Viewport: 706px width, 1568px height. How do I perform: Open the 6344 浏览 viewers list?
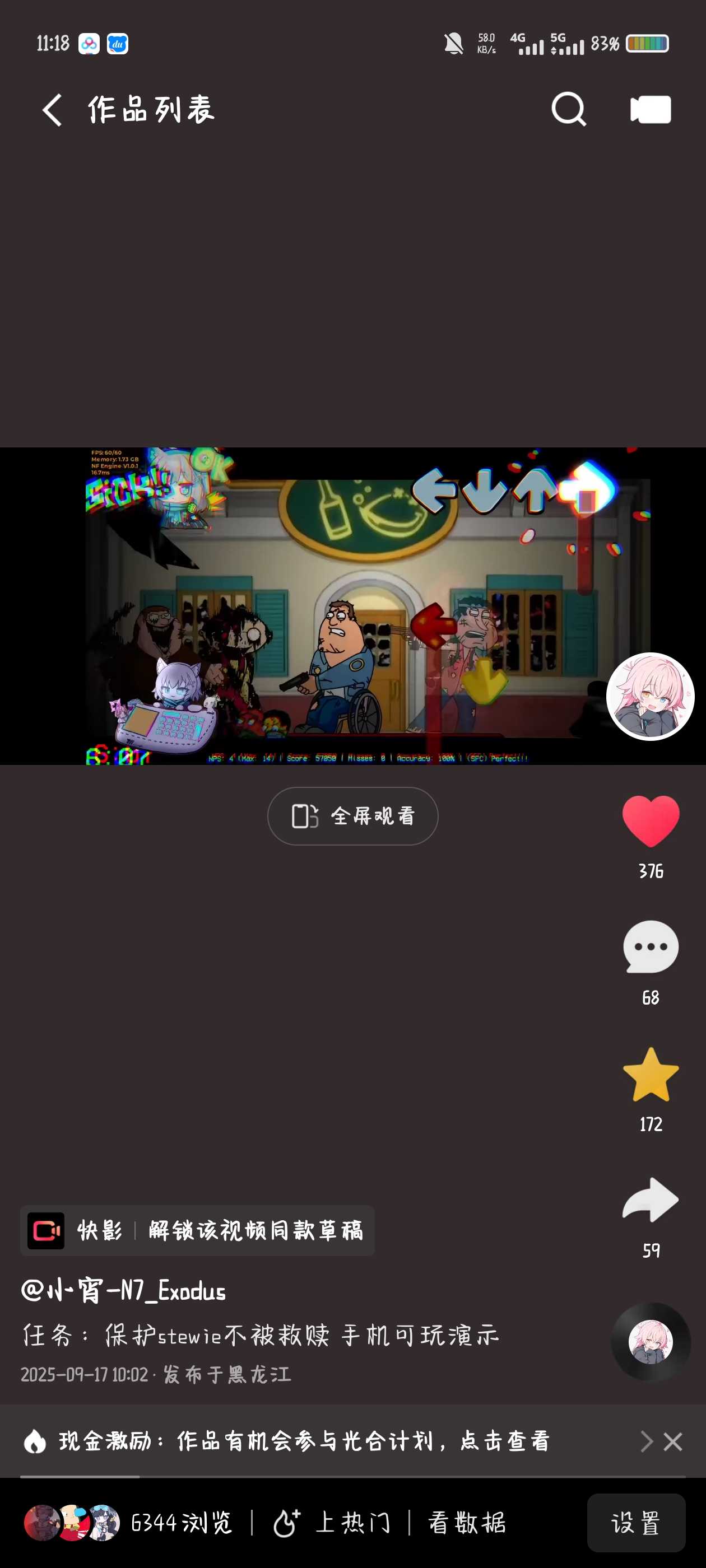point(128,1522)
